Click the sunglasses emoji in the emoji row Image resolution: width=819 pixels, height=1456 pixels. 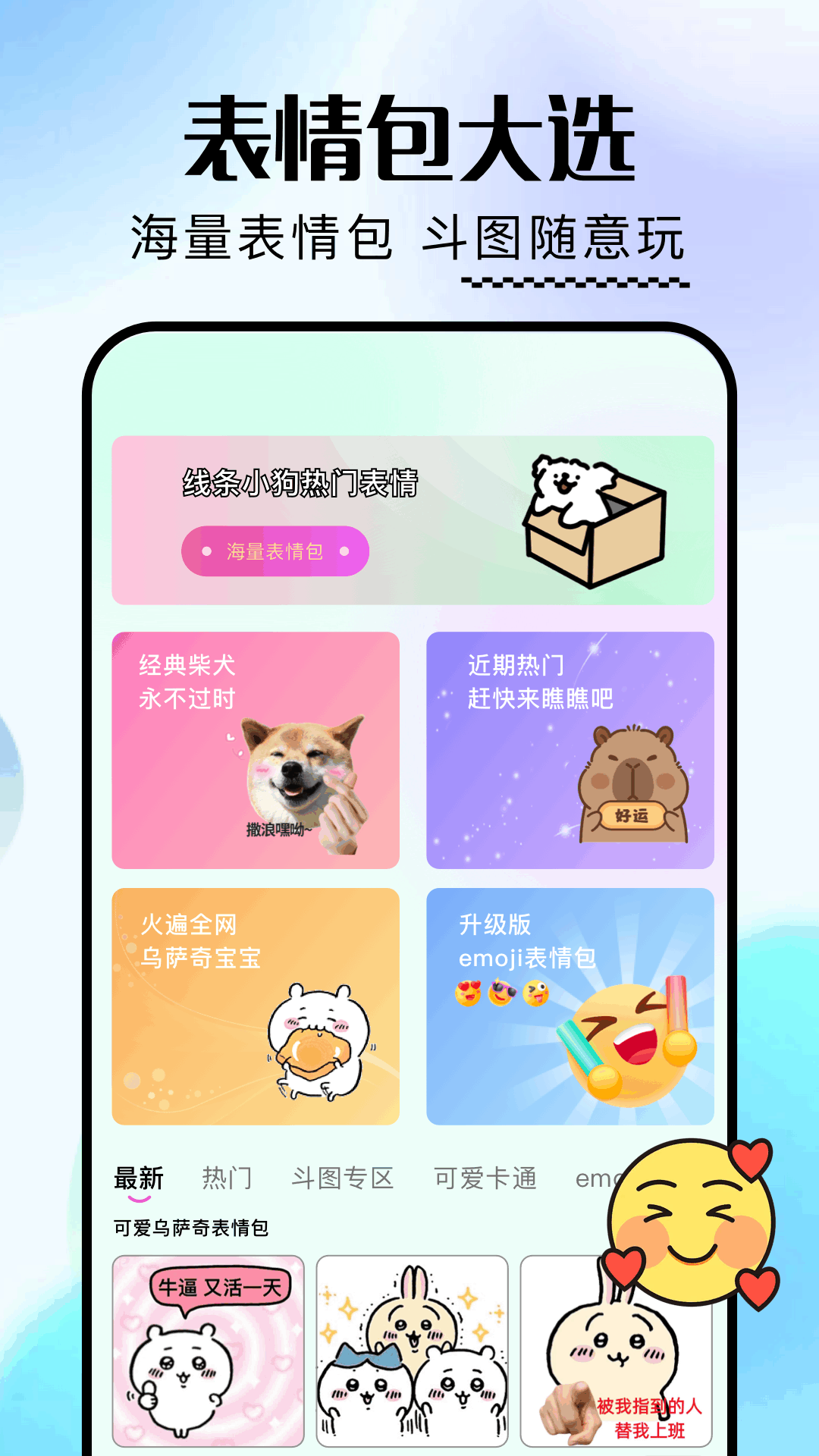pos(500,993)
